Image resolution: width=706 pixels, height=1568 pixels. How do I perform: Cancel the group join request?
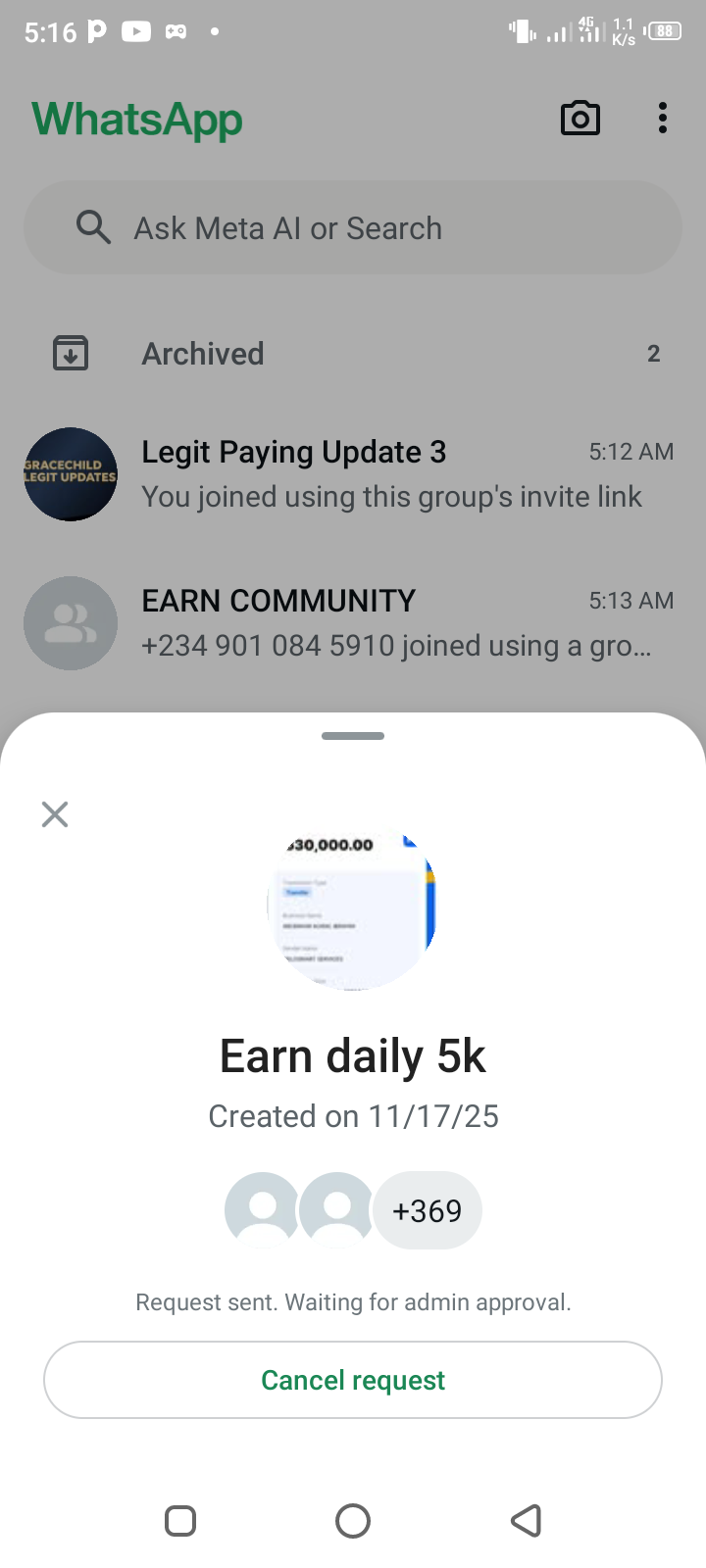click(x=353, y=1380)
